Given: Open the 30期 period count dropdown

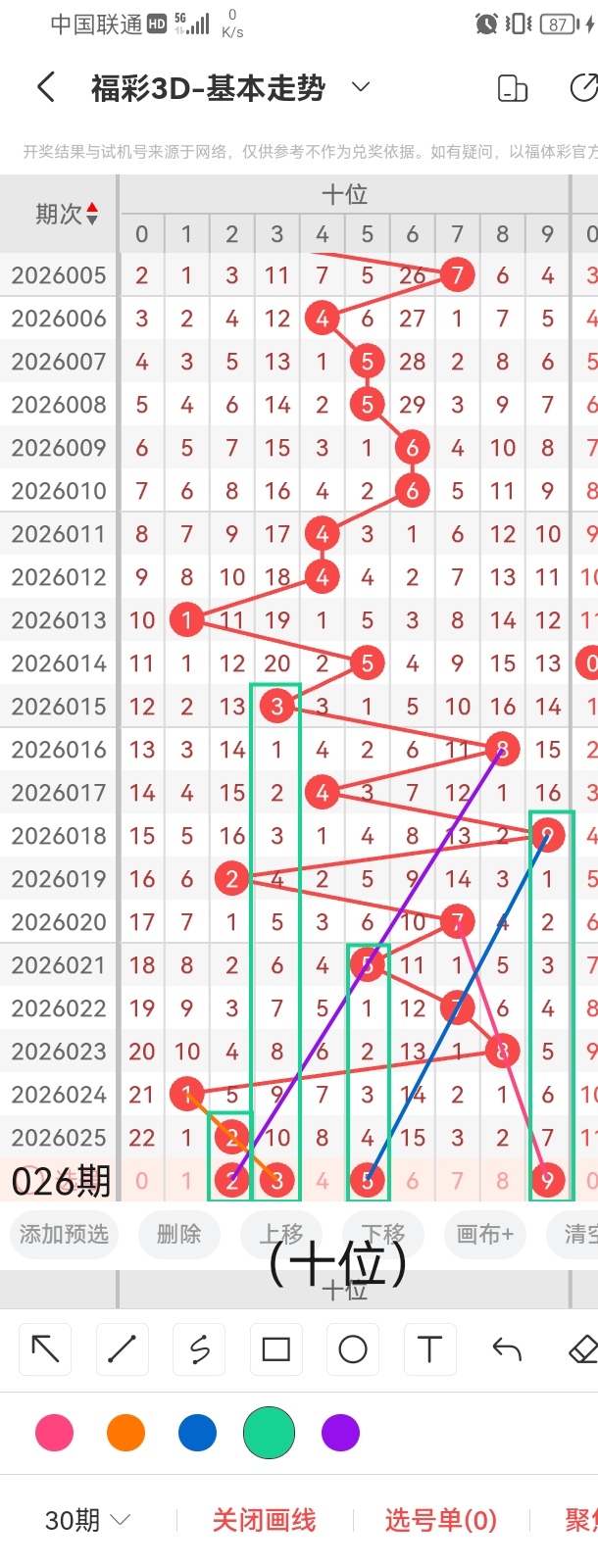Looking at the screenshot, I should [x=87, y=1520].
